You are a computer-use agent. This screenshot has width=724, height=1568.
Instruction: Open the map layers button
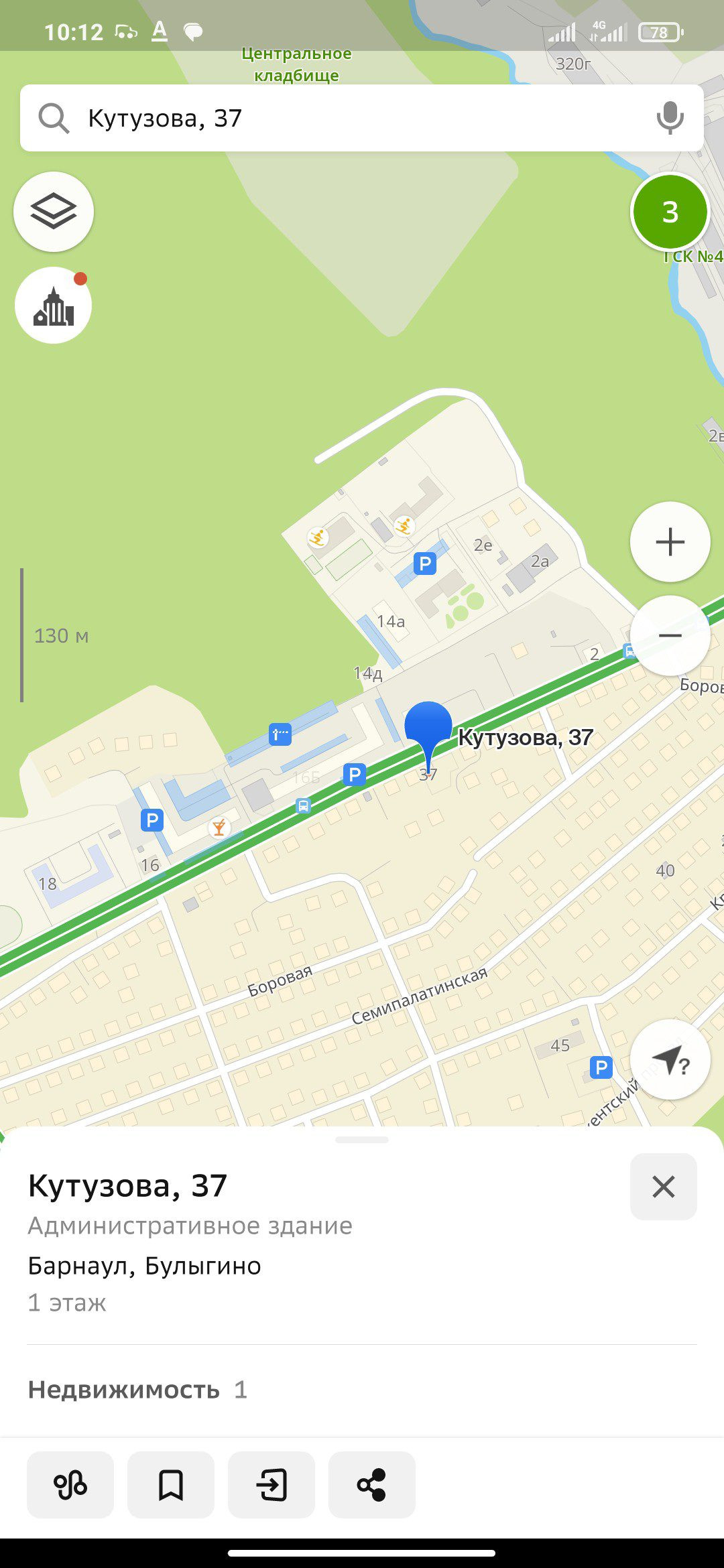(54, 212)
